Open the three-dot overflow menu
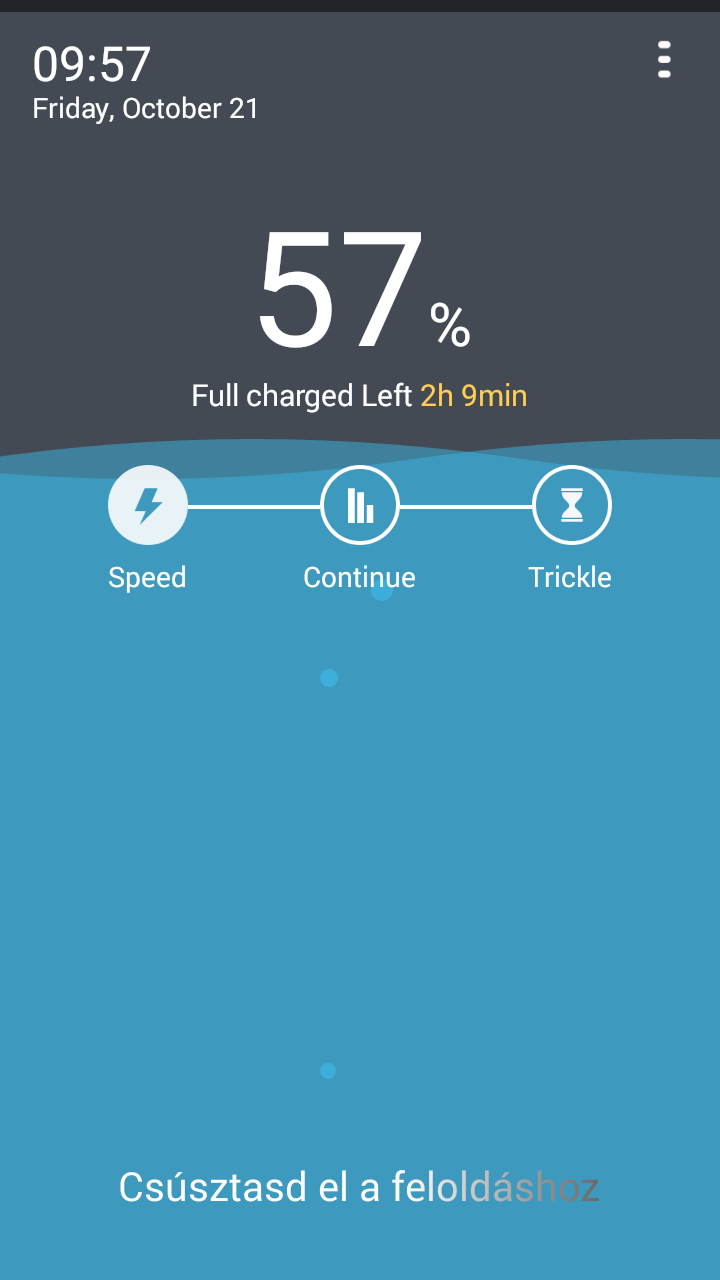Image resolution: width=720 pixels, height=1280 pixels. click(x=664, y=60)
